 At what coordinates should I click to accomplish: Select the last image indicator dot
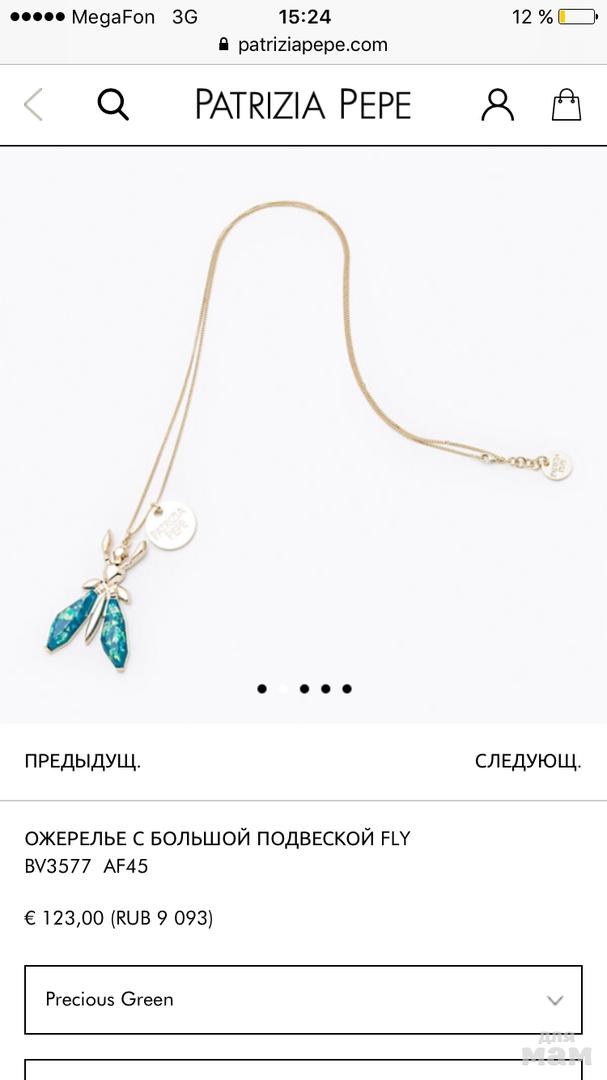347,688
